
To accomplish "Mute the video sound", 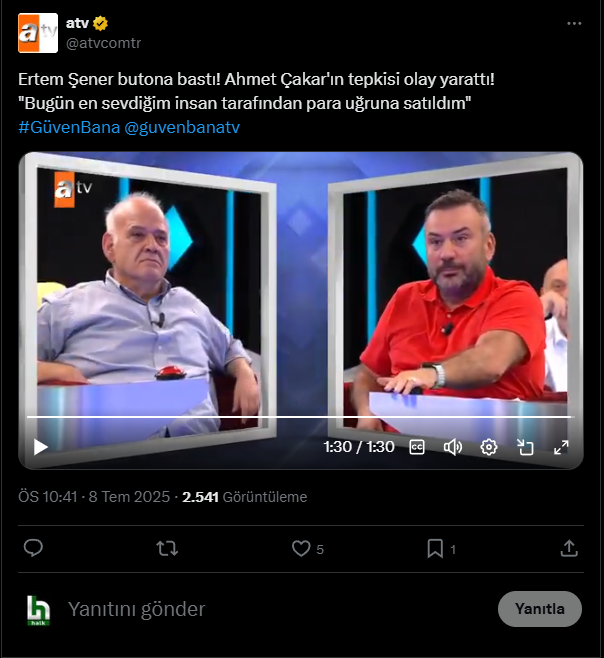I will click(x=453, y=447).
